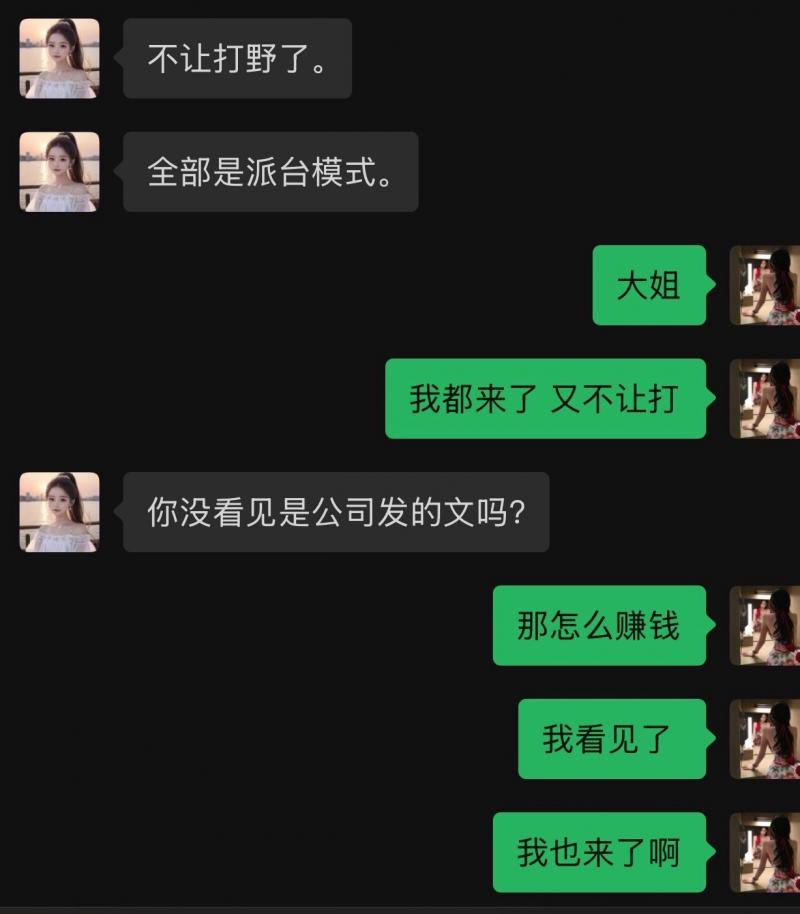Open sender's avatar beside 不让打野了
Image resolution: width=800 pixels, height=914 pixels.
[59, 58]
